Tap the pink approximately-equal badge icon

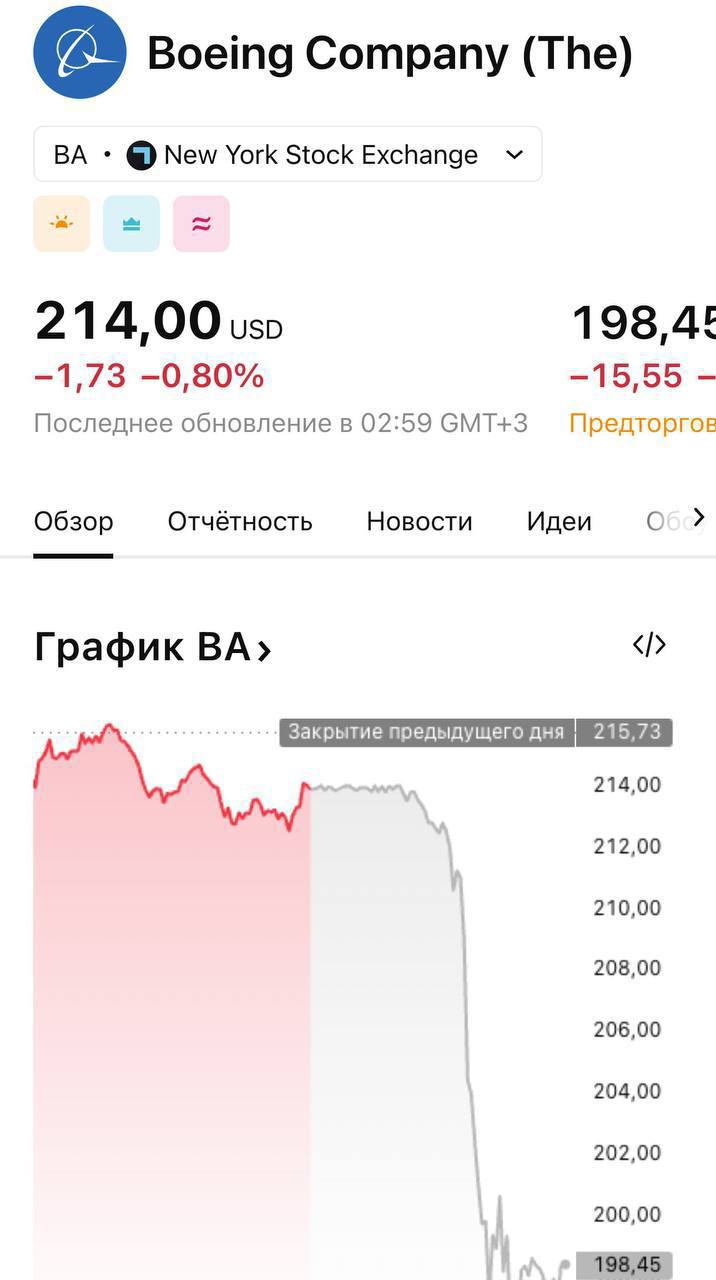201,223
